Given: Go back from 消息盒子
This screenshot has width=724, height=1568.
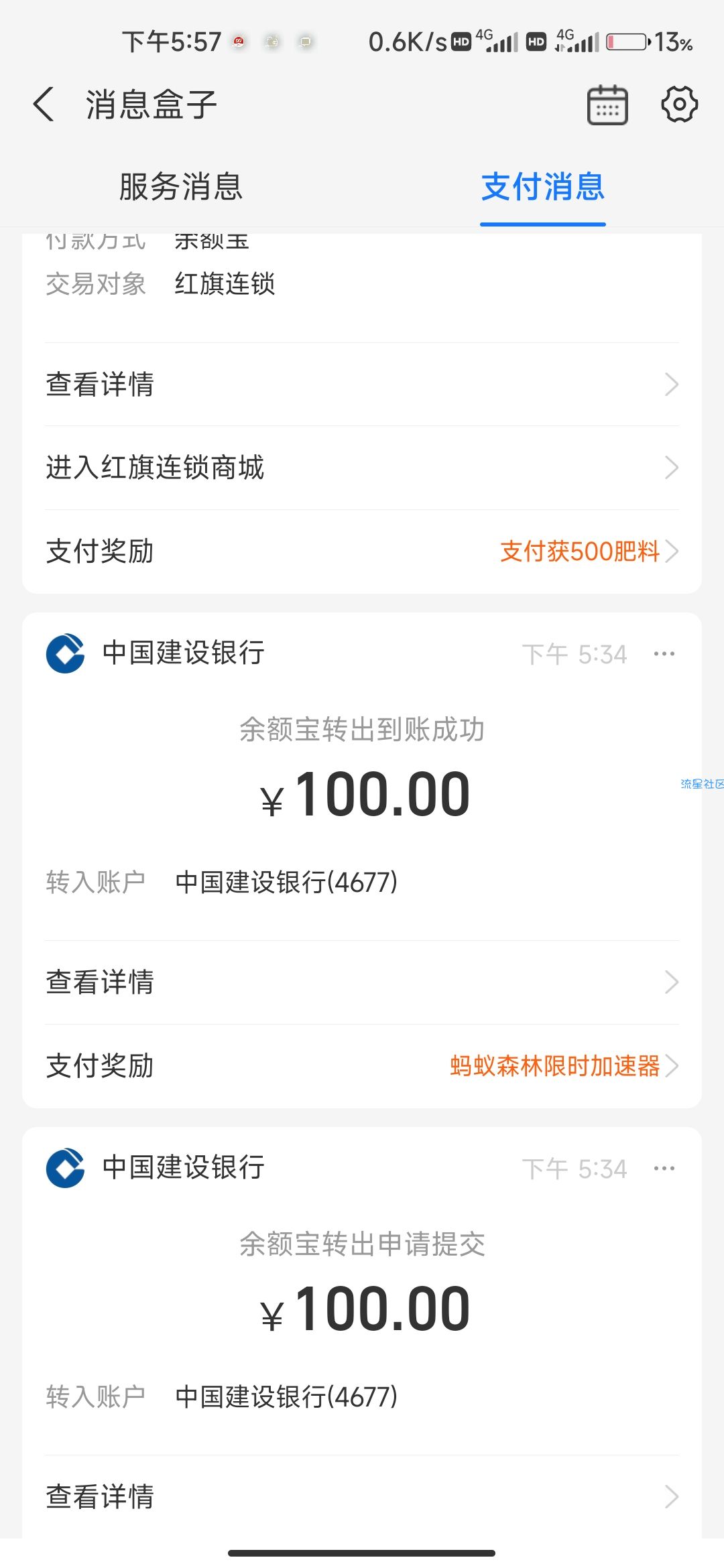Looking at the screenshot, I should click(x=44, y=105).
